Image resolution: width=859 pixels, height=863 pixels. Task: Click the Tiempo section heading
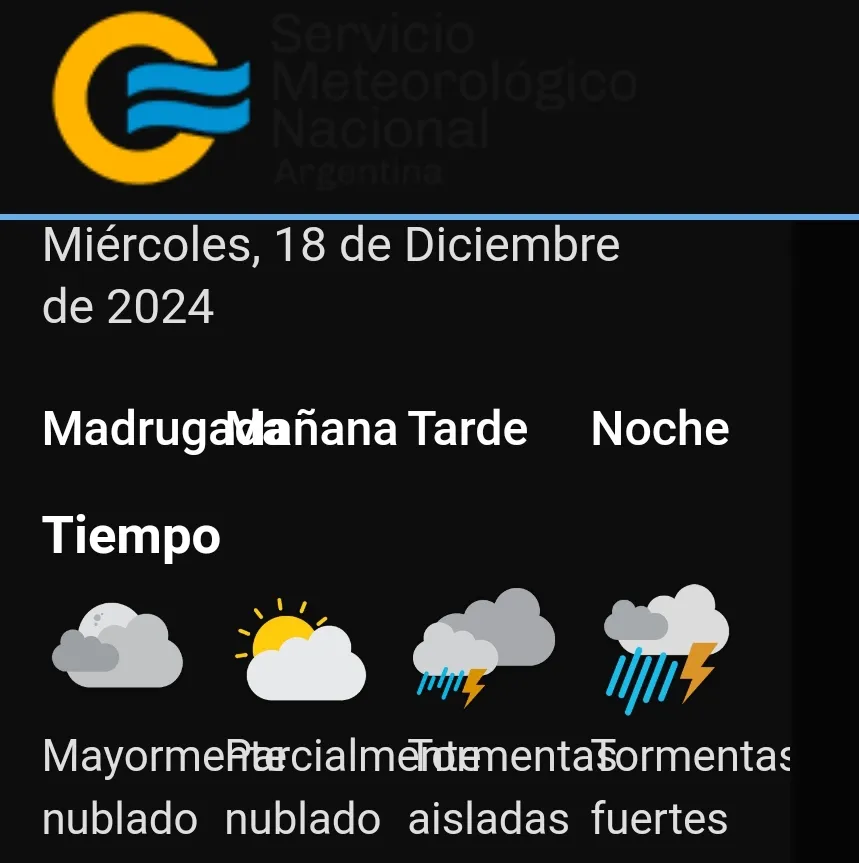131,536
